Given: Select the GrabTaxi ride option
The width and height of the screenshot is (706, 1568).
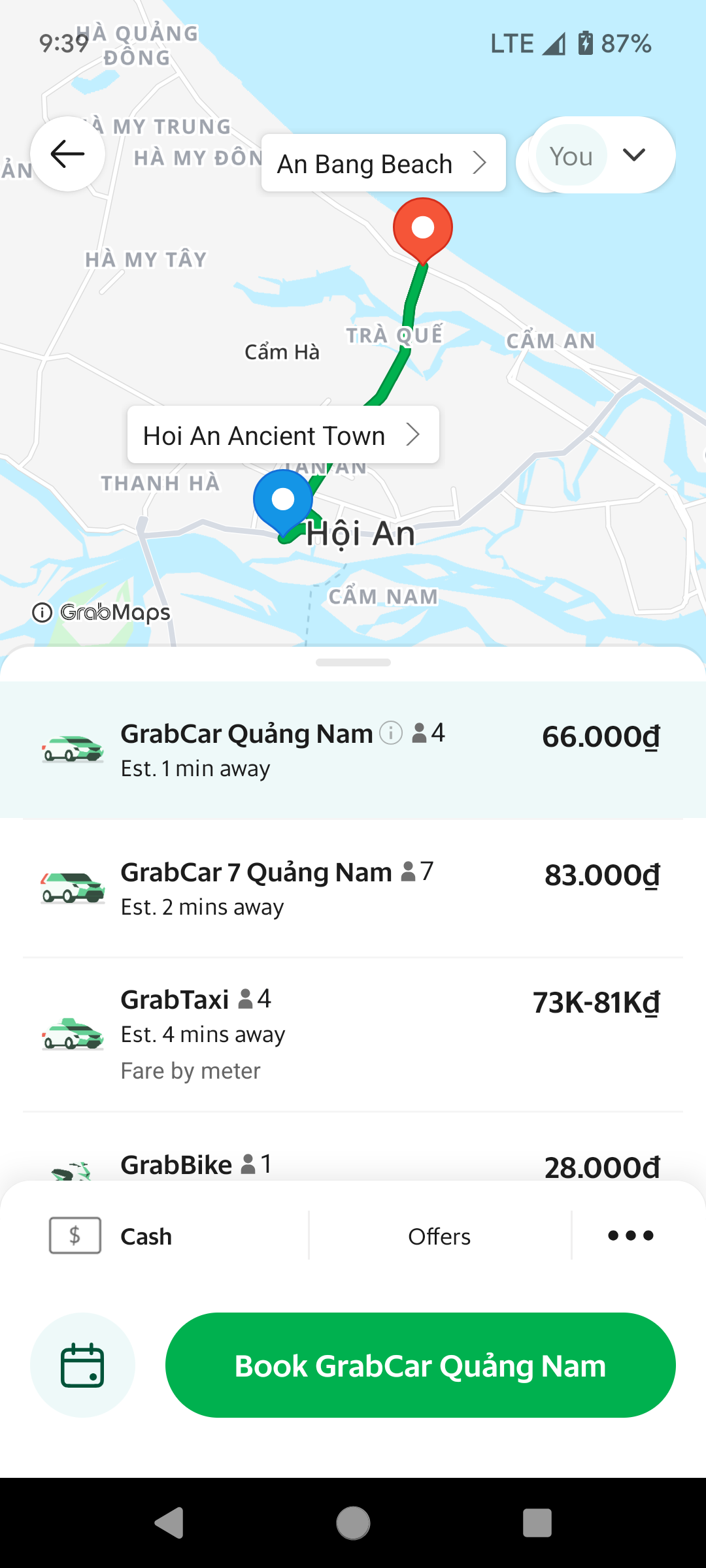Looking at the screenshot, I should tap(353, 1032).
